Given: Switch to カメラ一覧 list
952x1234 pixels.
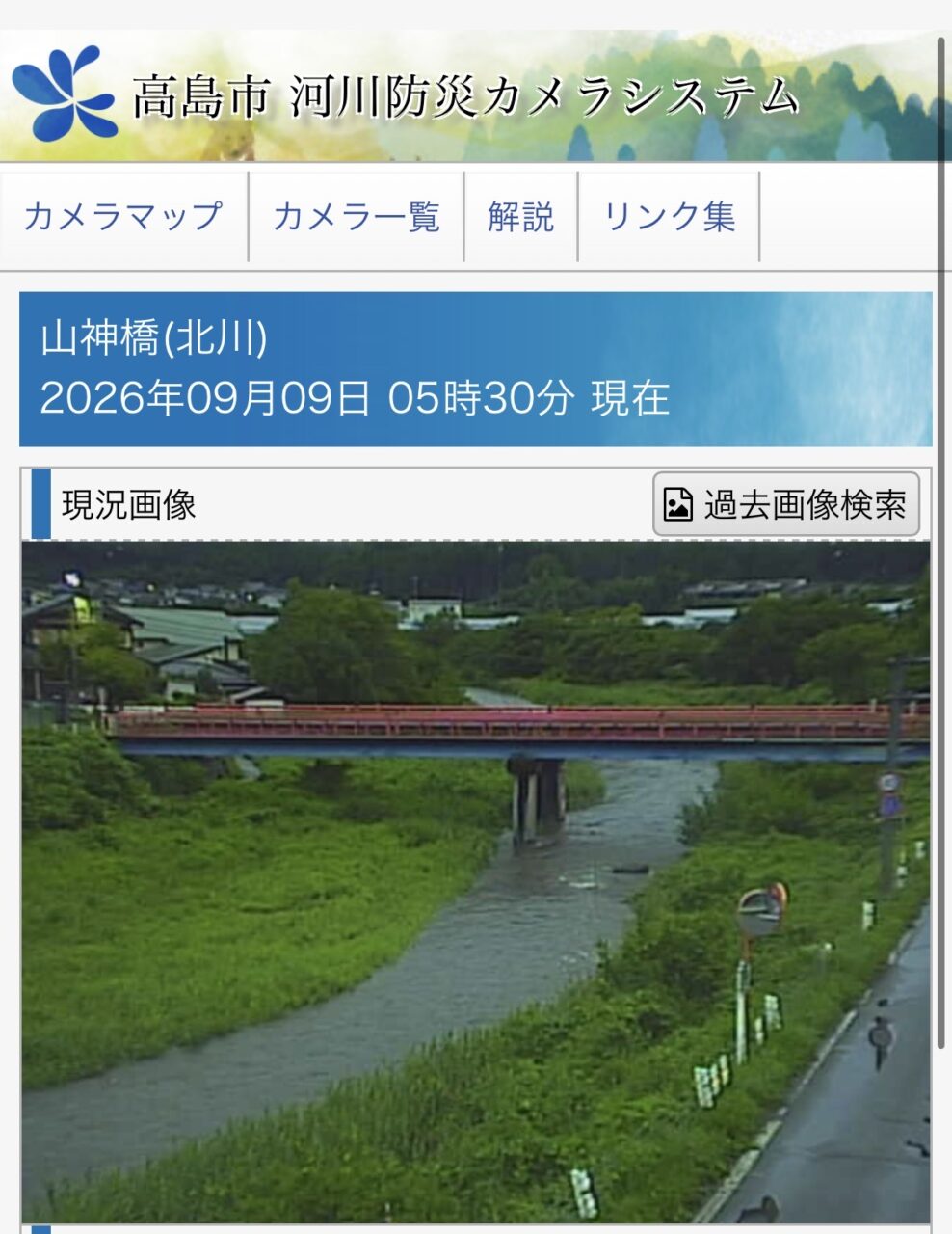Looking at the screenshot, I should pyautogui.click(x=357, y=217).
